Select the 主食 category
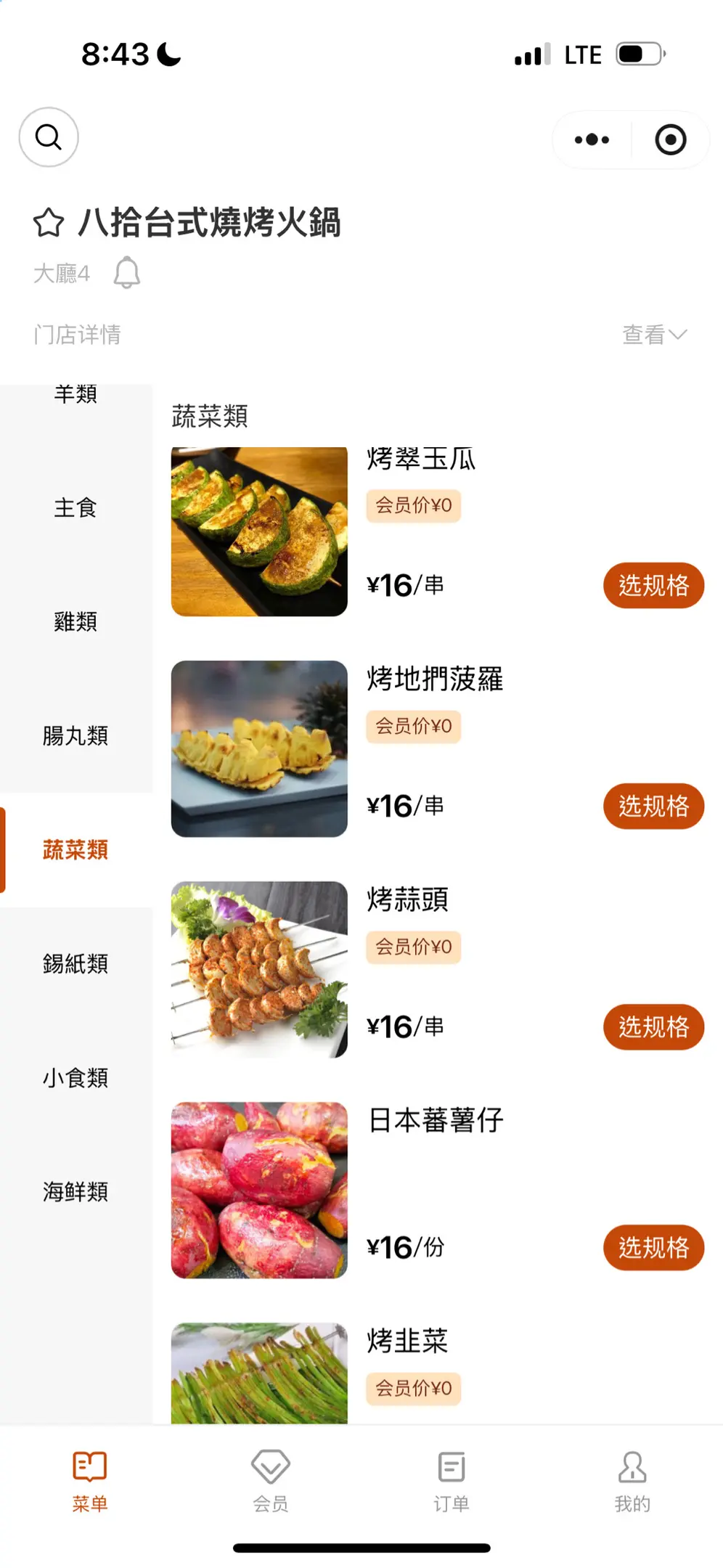This screenshot has width=723, height=1568. 75,507
